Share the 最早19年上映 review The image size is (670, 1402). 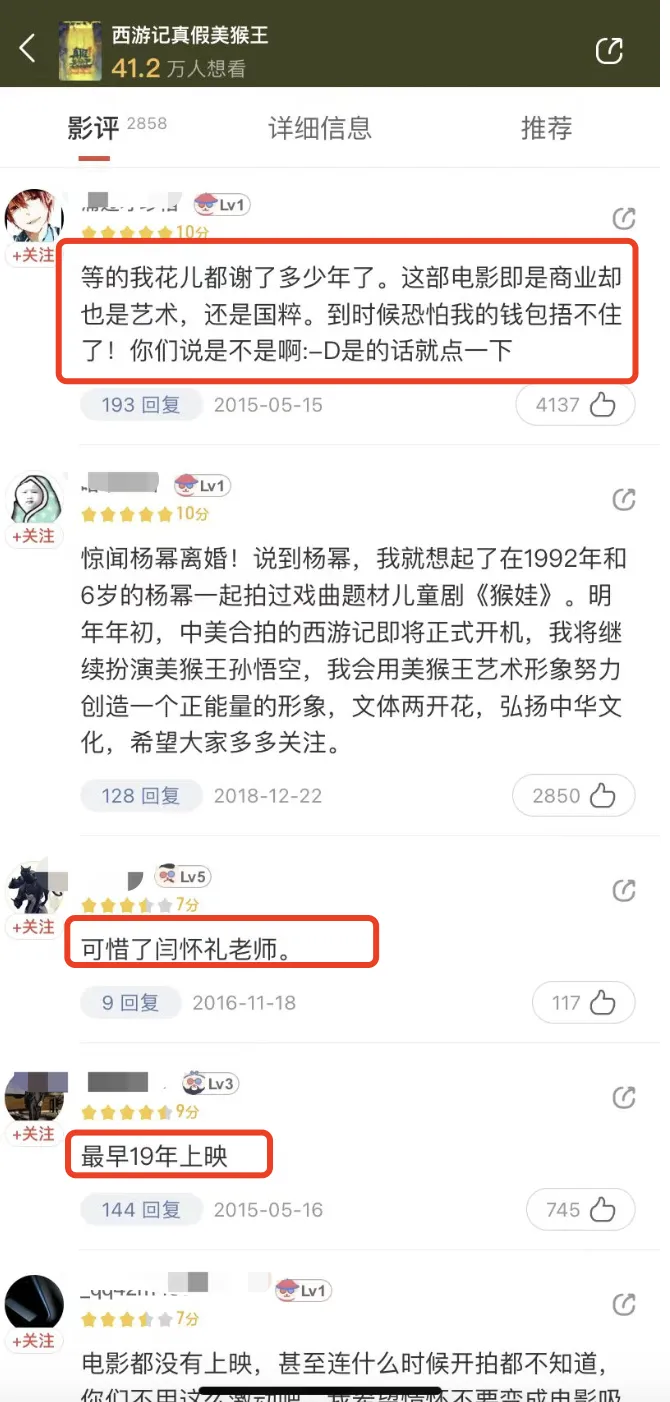(x=624, y=1098)
